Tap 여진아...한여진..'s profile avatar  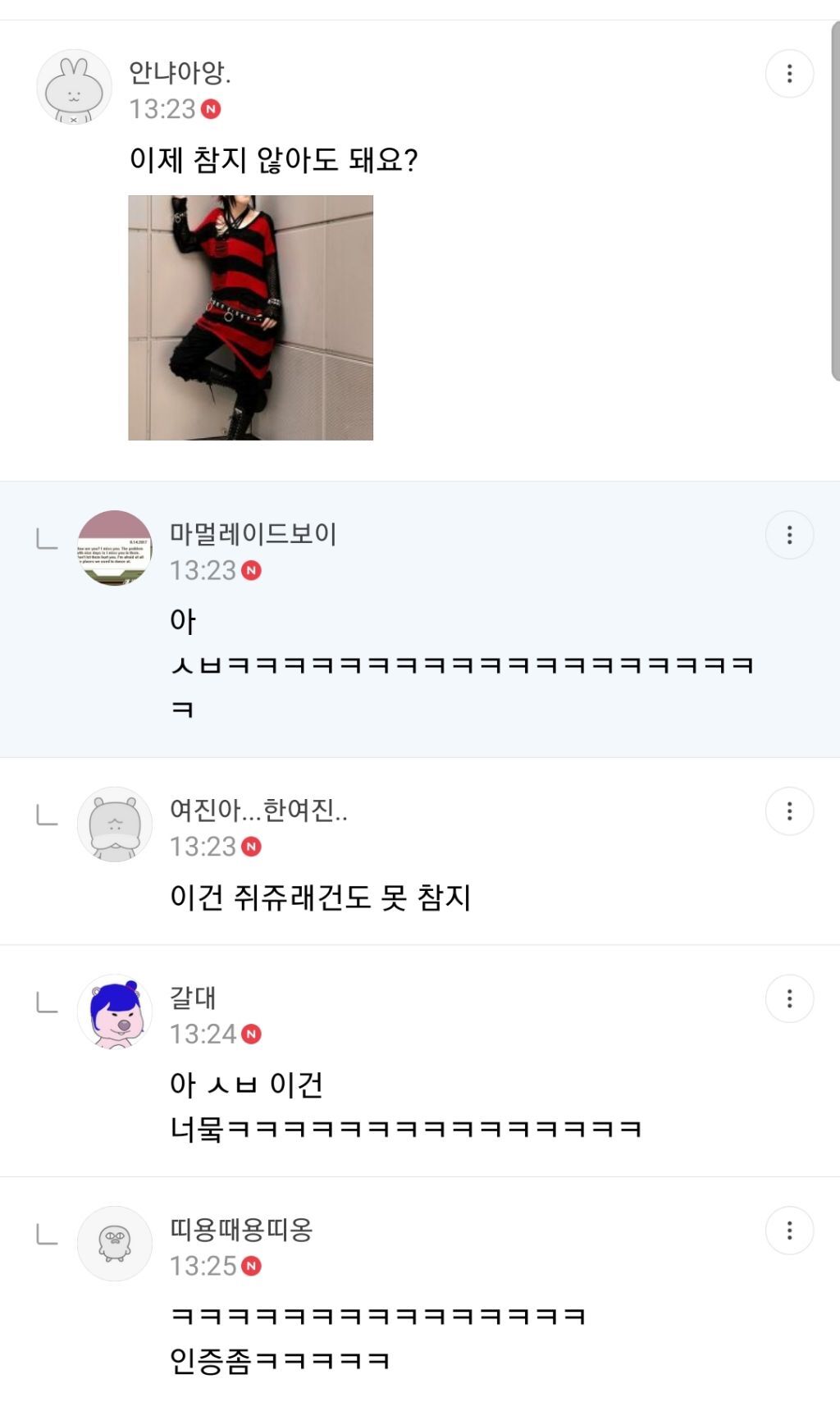coord(115,824)
